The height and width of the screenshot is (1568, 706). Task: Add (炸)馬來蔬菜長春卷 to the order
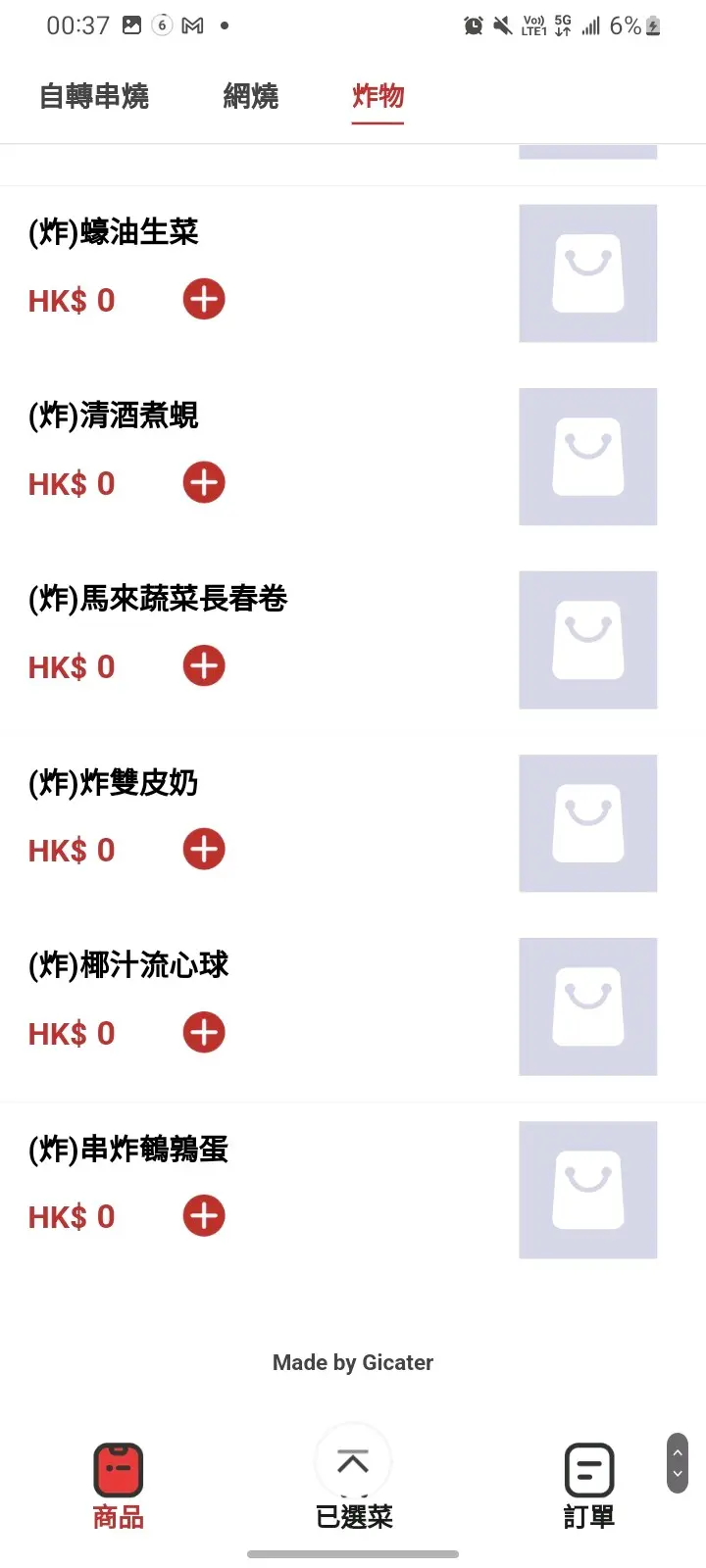pos(204,666)
